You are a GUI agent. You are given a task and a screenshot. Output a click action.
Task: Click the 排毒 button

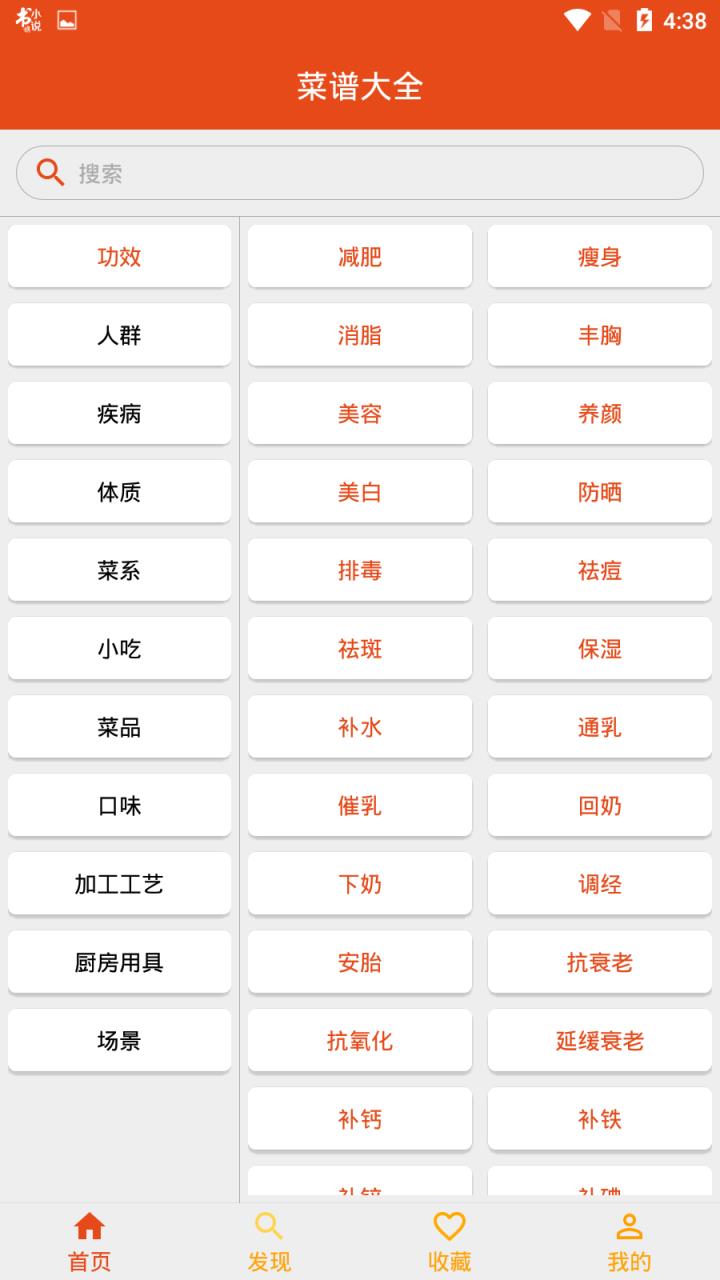coord(359,570)
